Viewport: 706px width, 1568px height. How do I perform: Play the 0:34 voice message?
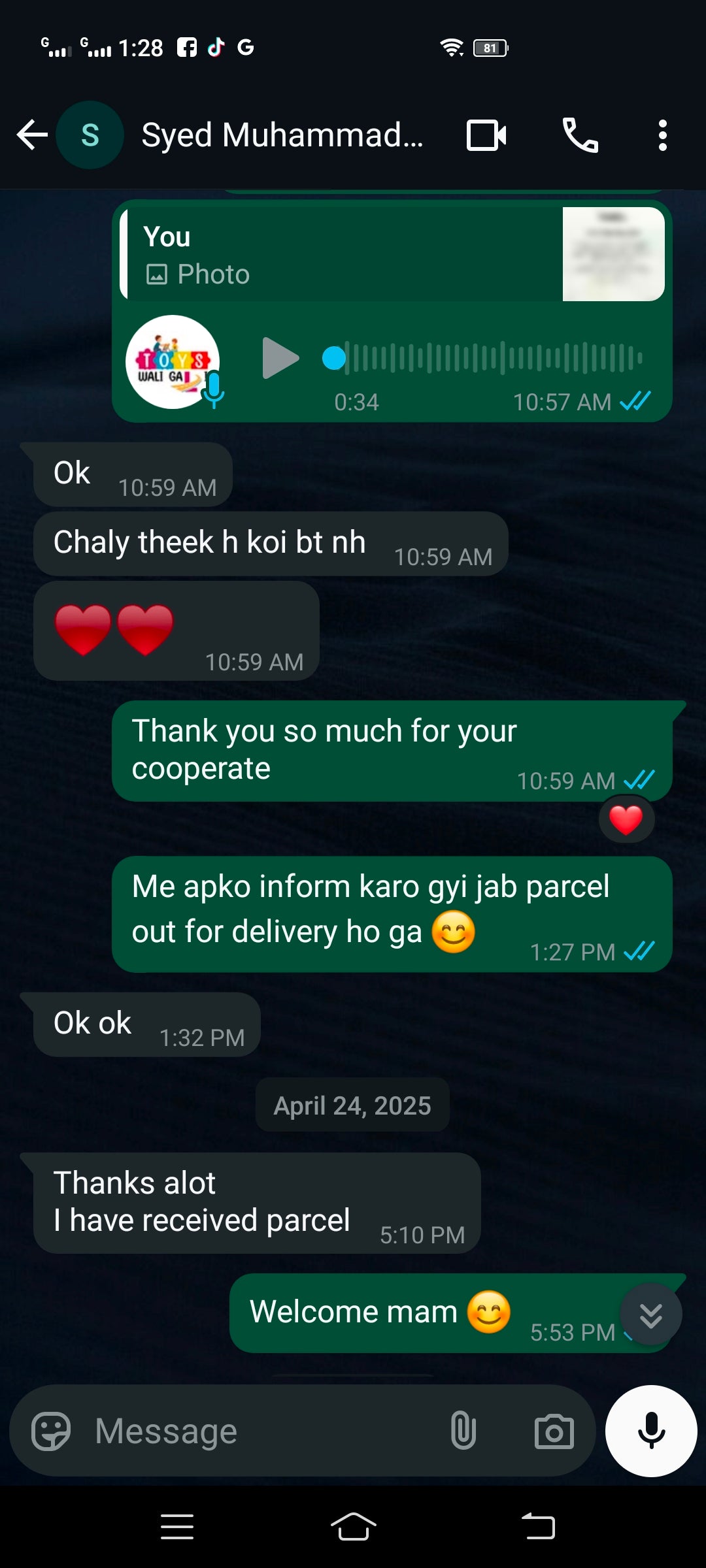pyautogui.click(x=280, y=358)
